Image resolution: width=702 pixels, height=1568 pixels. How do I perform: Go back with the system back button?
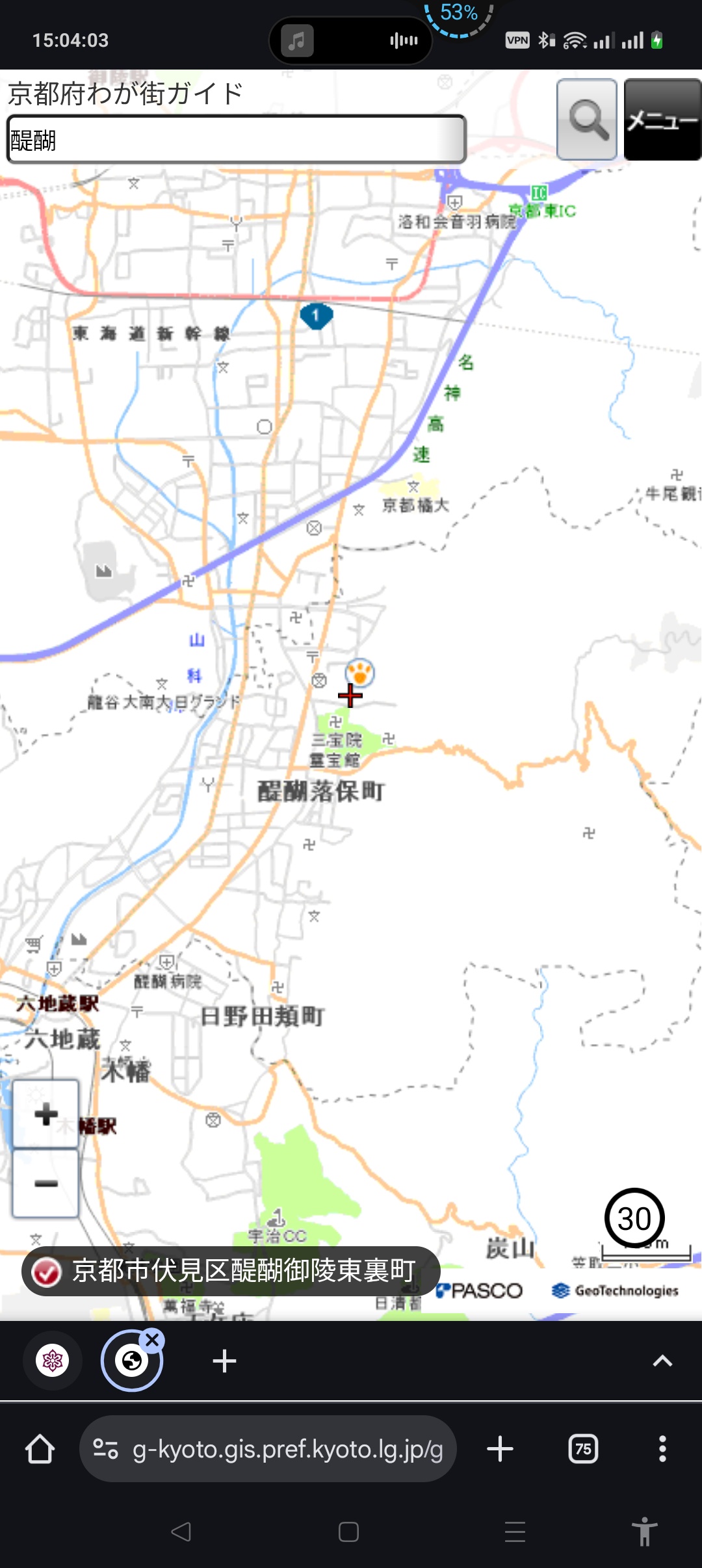181,1532
